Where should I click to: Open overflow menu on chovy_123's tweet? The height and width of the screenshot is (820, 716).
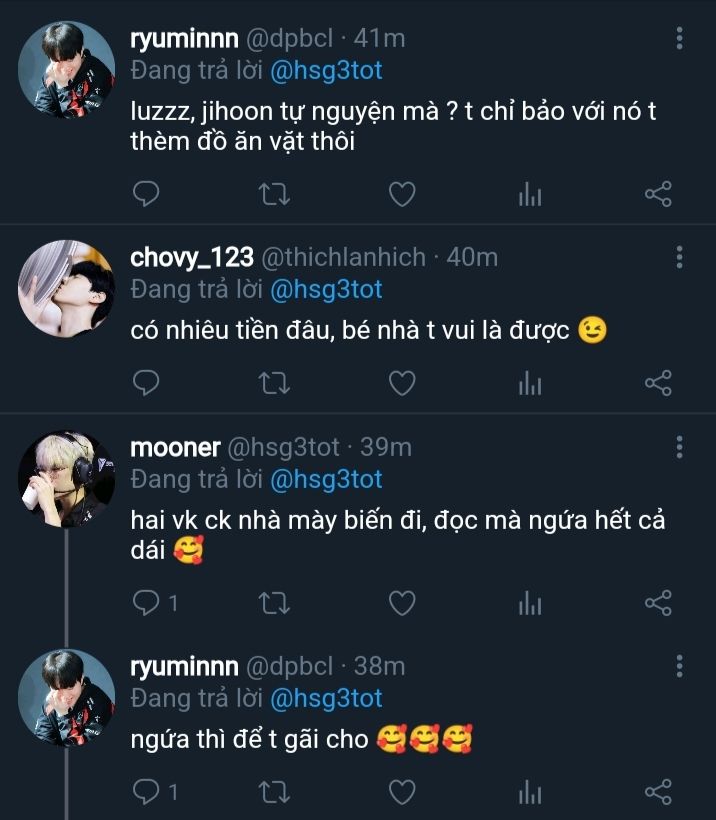(x=680, y=258)
